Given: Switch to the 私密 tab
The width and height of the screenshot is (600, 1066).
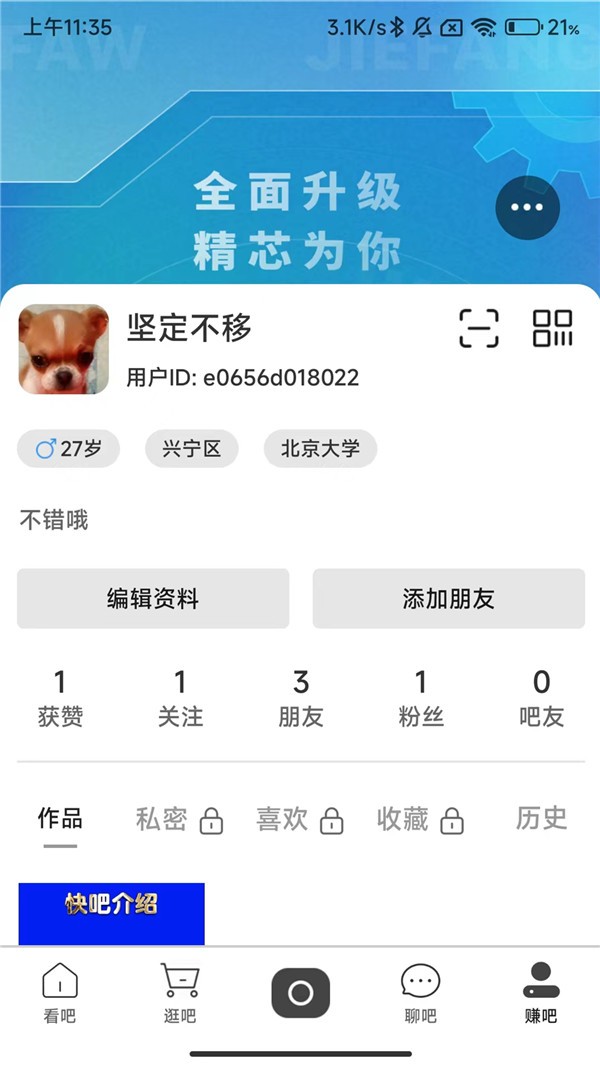Looking at the screenshot, I should [x=179, y=820].
